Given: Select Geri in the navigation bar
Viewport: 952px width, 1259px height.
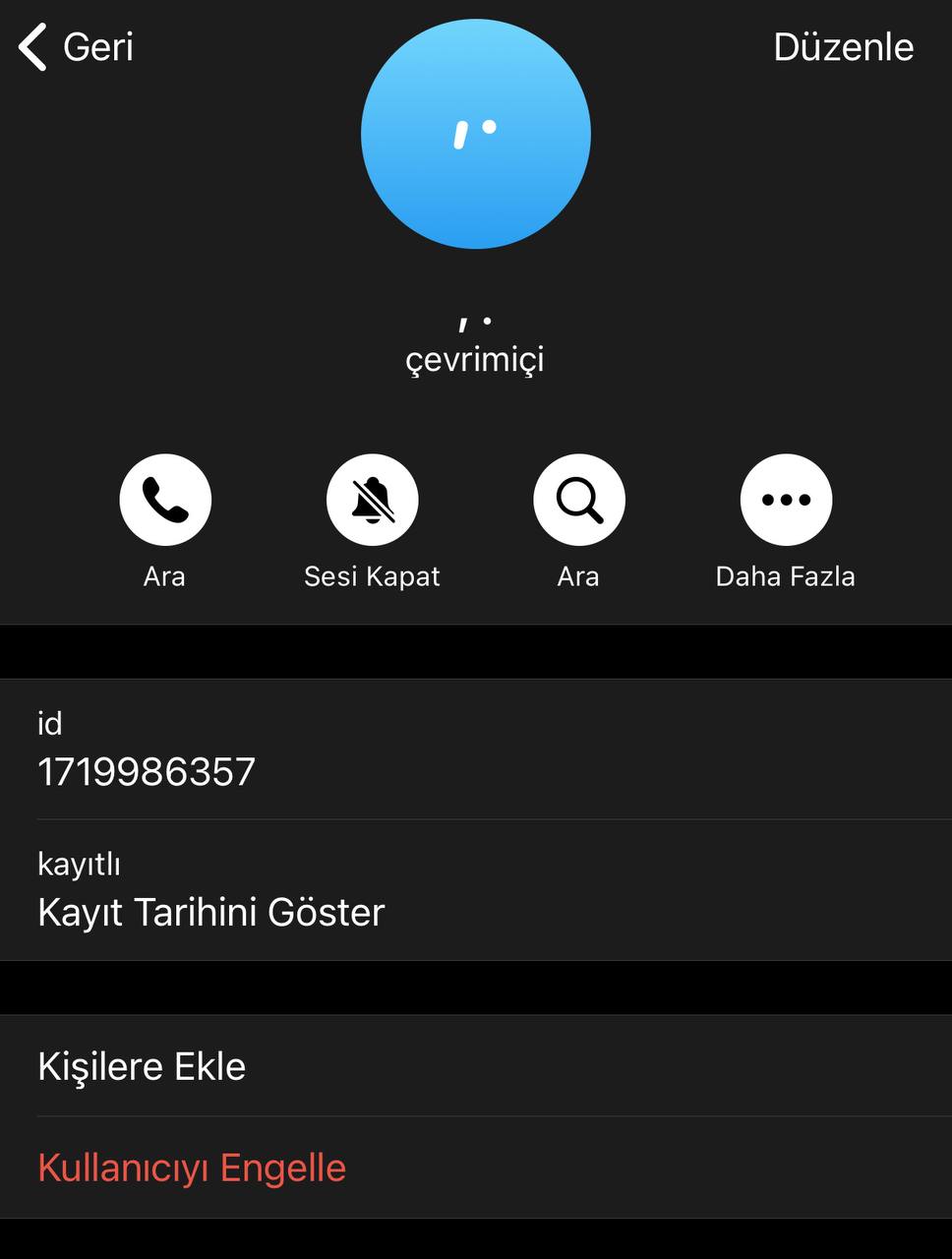Looking at the screenshot, I should (x=97, y=46).
